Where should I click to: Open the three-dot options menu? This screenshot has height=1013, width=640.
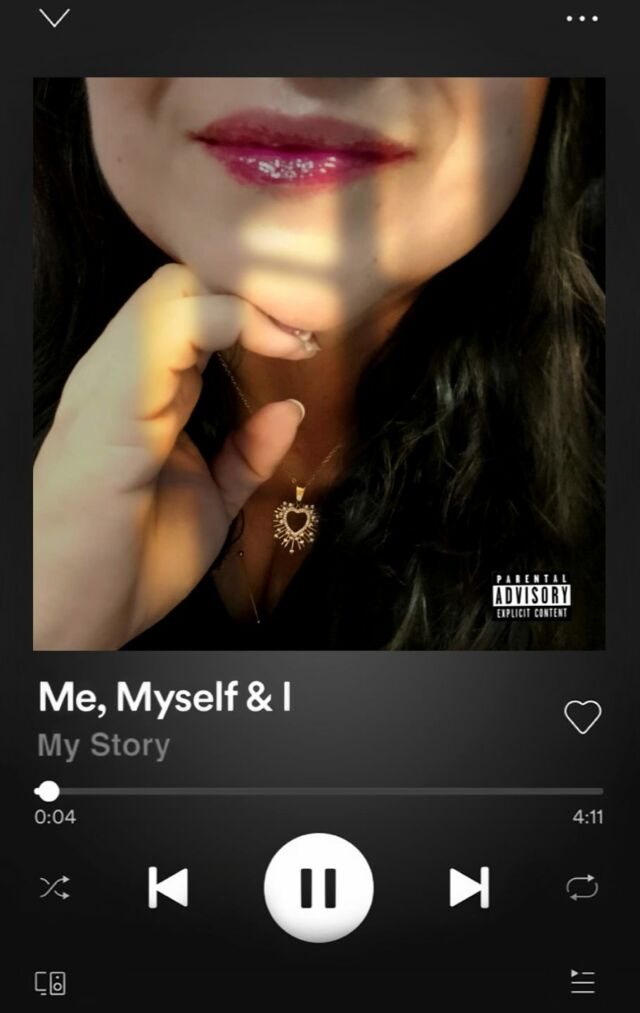(x=582, y=18)
